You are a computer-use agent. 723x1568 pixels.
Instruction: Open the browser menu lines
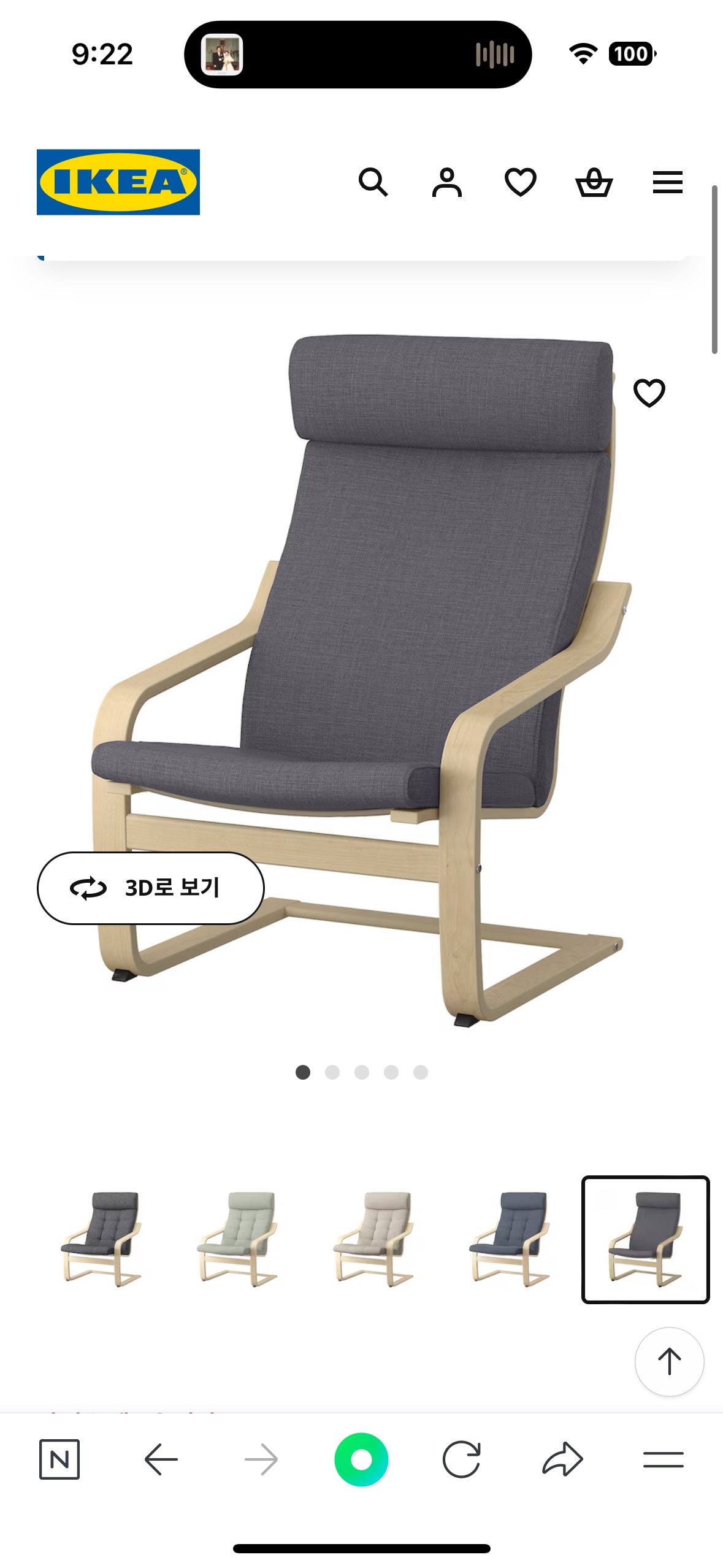[663, 1459]
